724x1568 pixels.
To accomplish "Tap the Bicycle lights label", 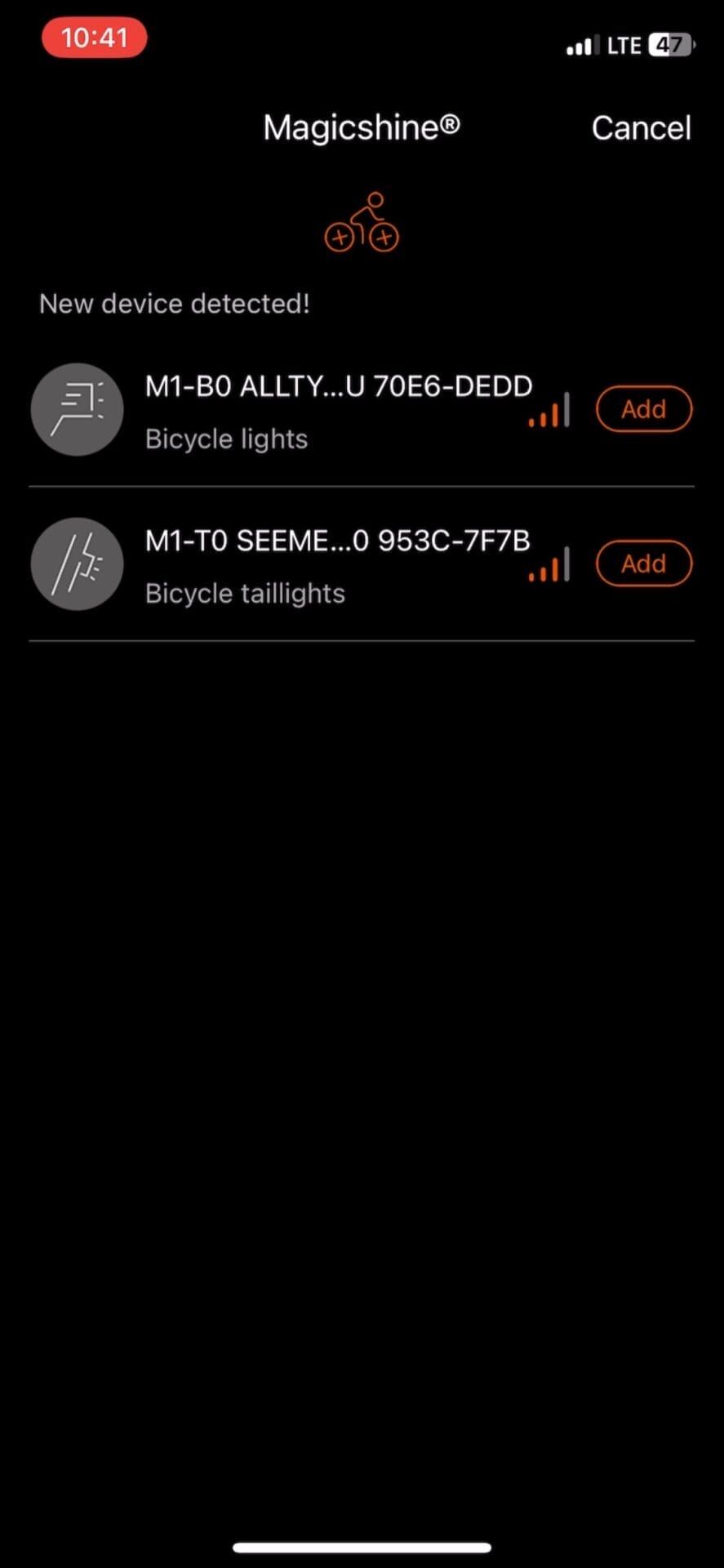I will [x=226, y=439].
